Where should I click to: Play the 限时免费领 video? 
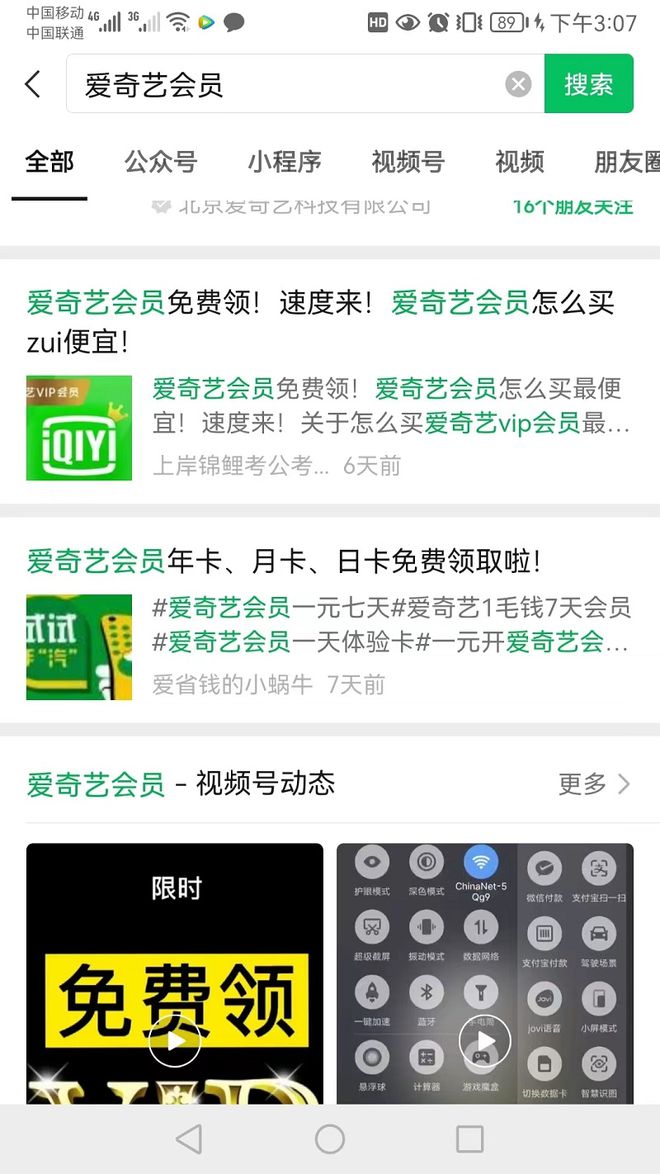pos(175,1040)
